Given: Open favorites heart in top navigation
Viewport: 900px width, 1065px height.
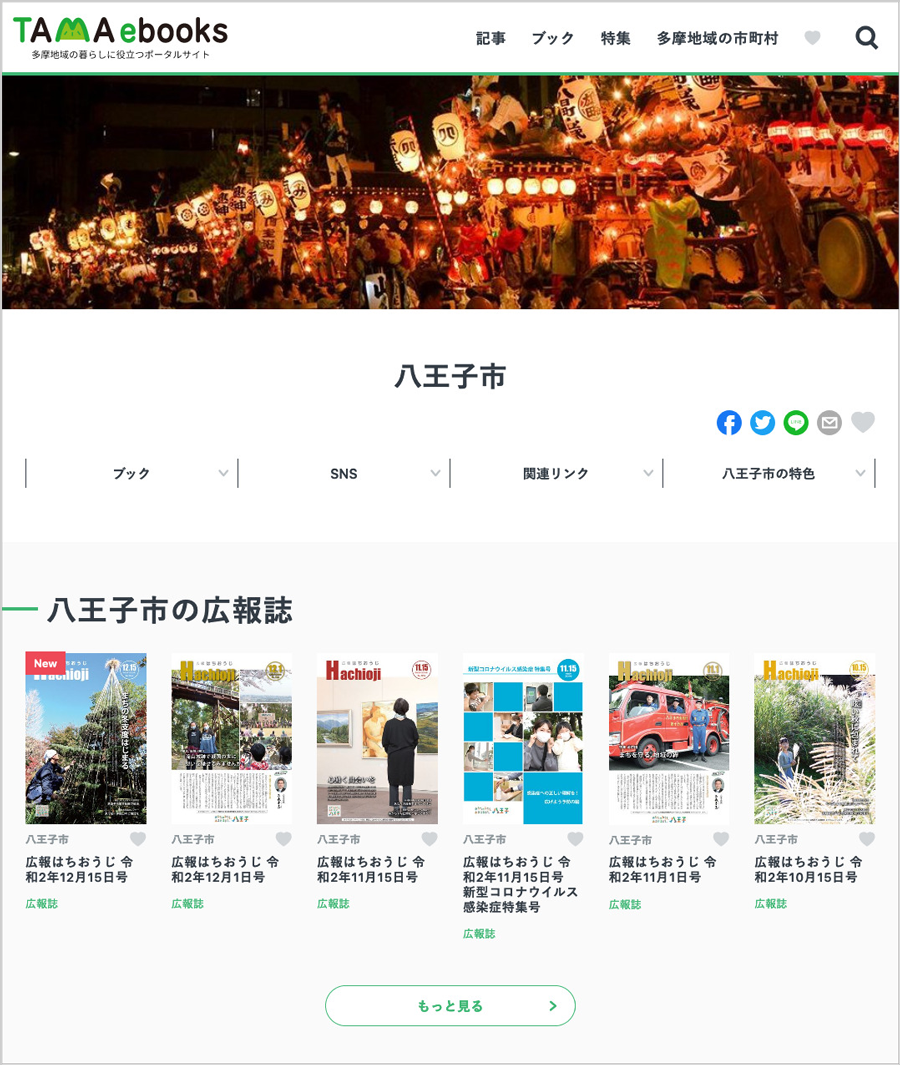Looking at the screenshot, I should point(813,38).
